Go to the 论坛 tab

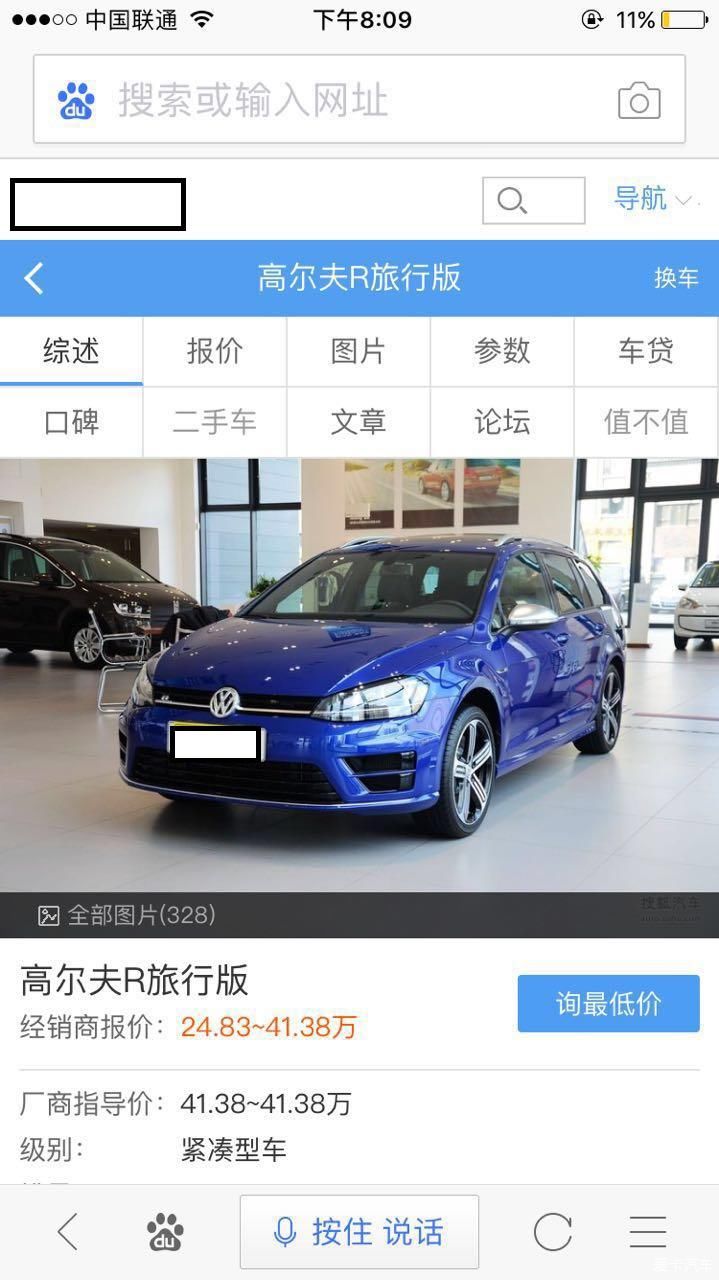(x=502, y=422)
